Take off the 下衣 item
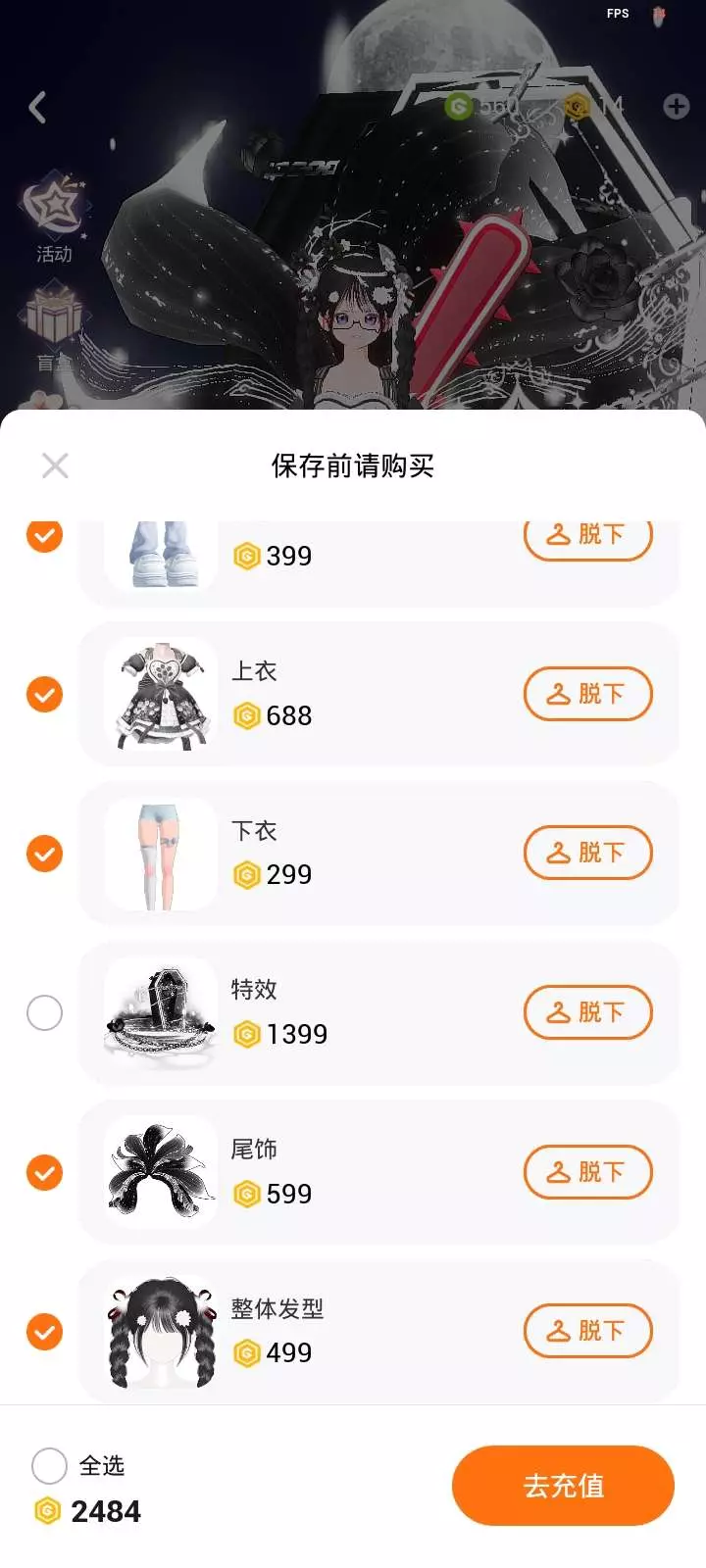Image resolution: width=706 pixels, height=1568 pixels. [587, 854]
